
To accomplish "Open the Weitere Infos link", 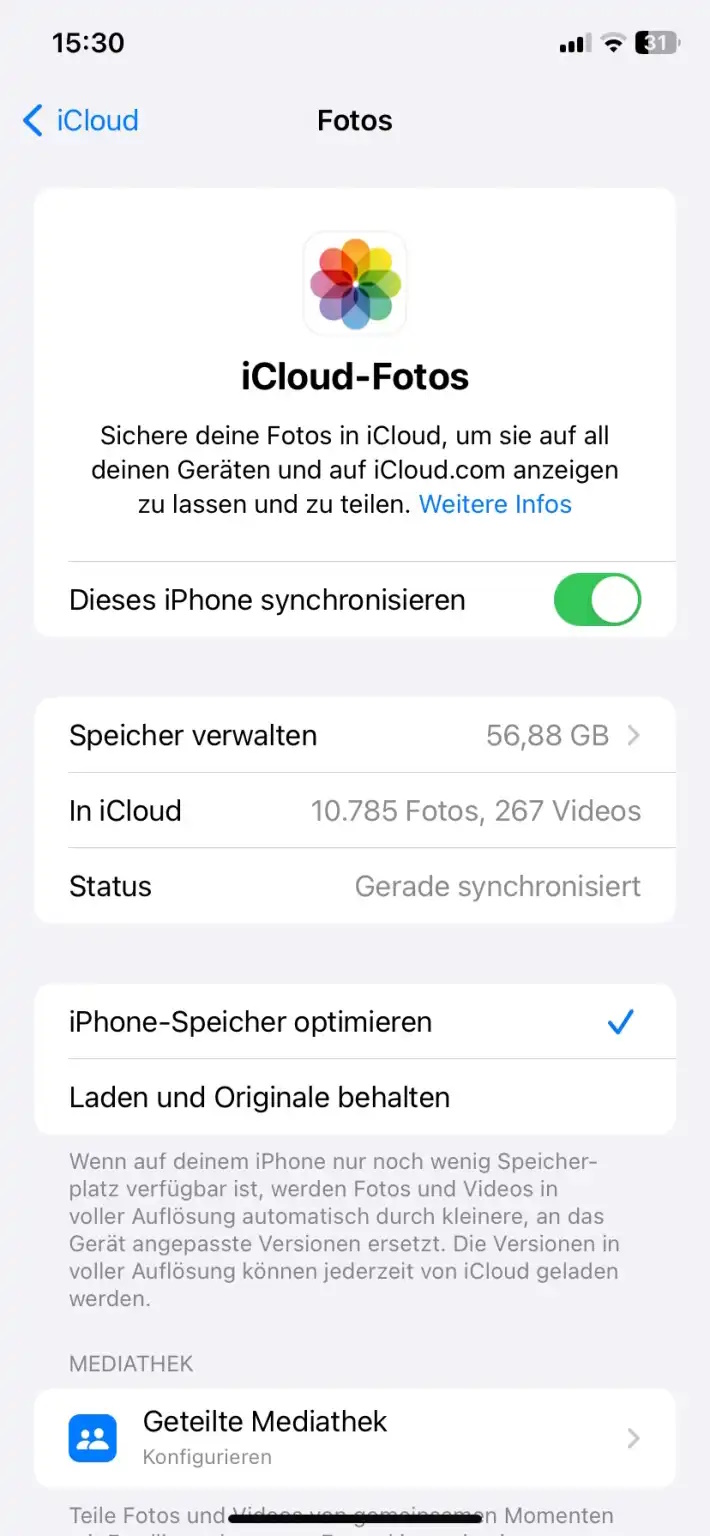I will (x=495, y=504).
